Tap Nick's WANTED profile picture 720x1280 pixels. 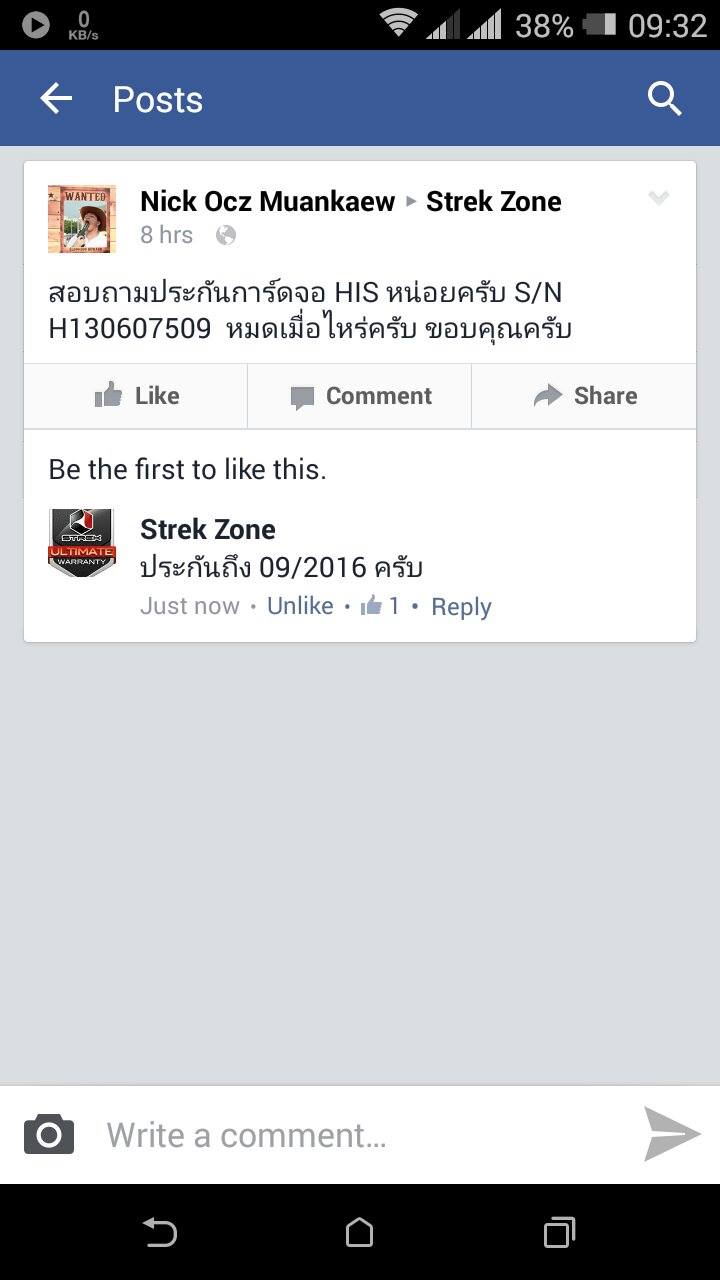(x=82, y=218)
